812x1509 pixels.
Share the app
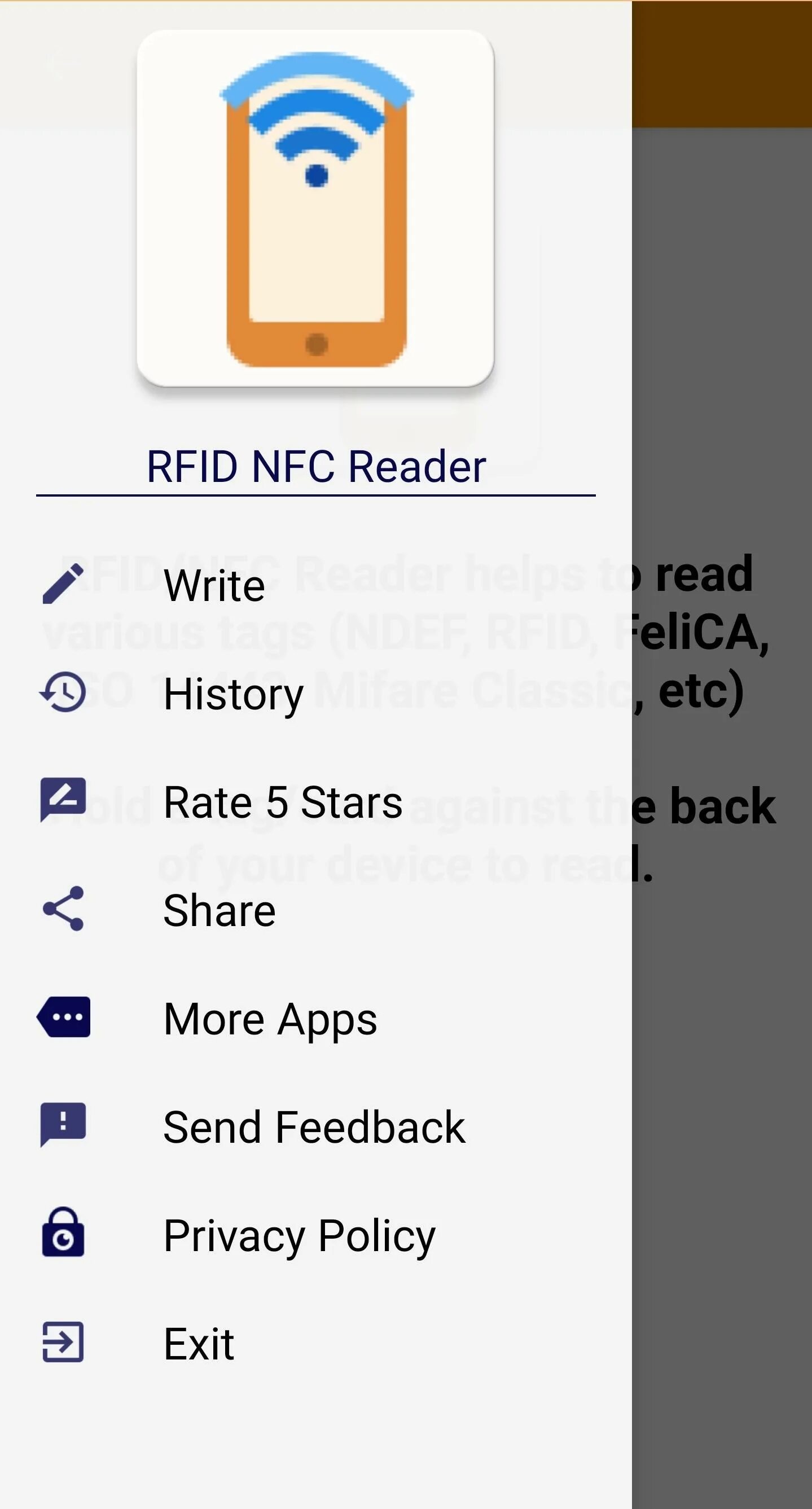coord(316,910)
